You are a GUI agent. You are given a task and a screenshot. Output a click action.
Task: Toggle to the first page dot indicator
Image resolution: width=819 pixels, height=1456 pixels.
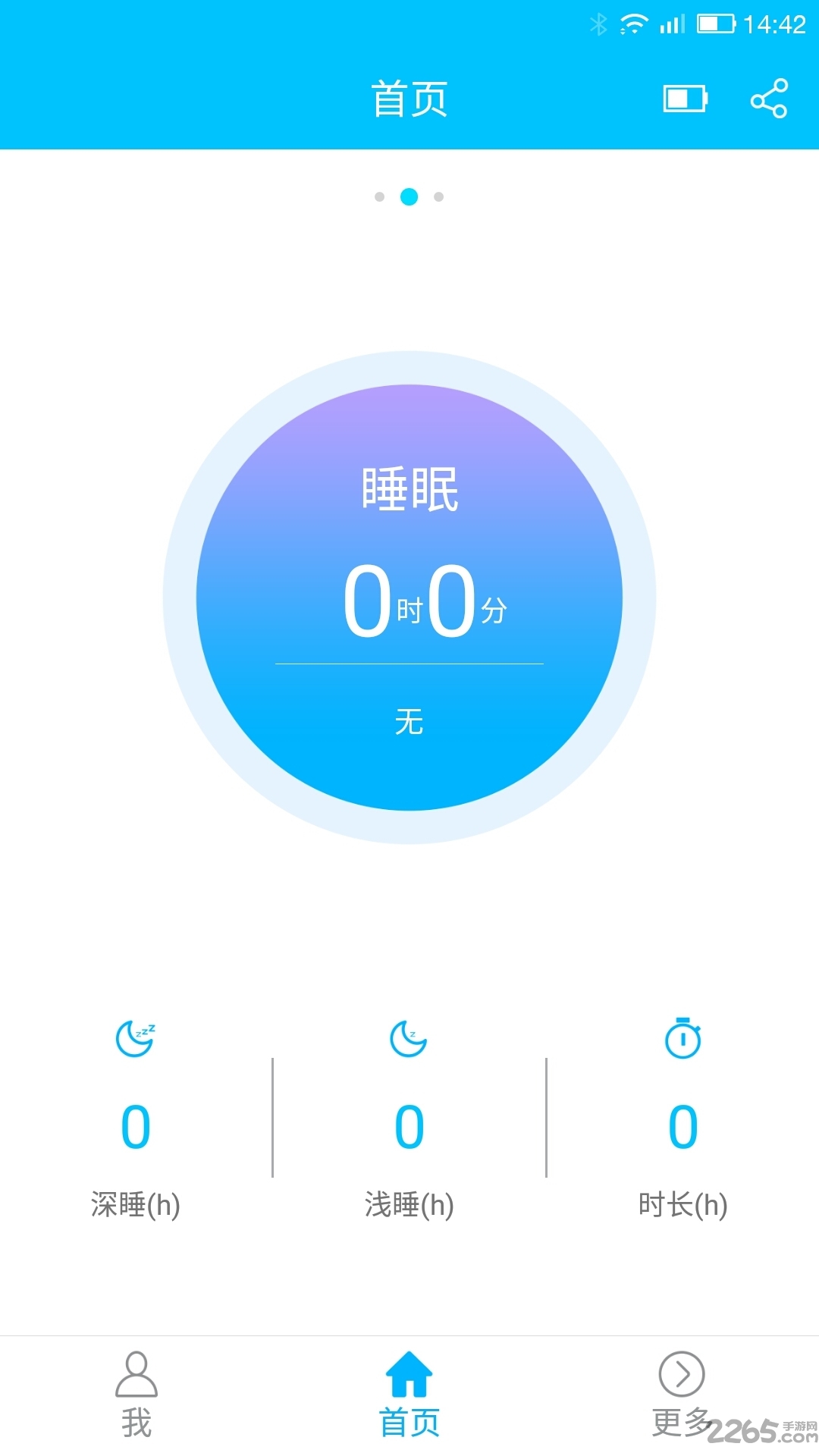[x=380, y=197]
